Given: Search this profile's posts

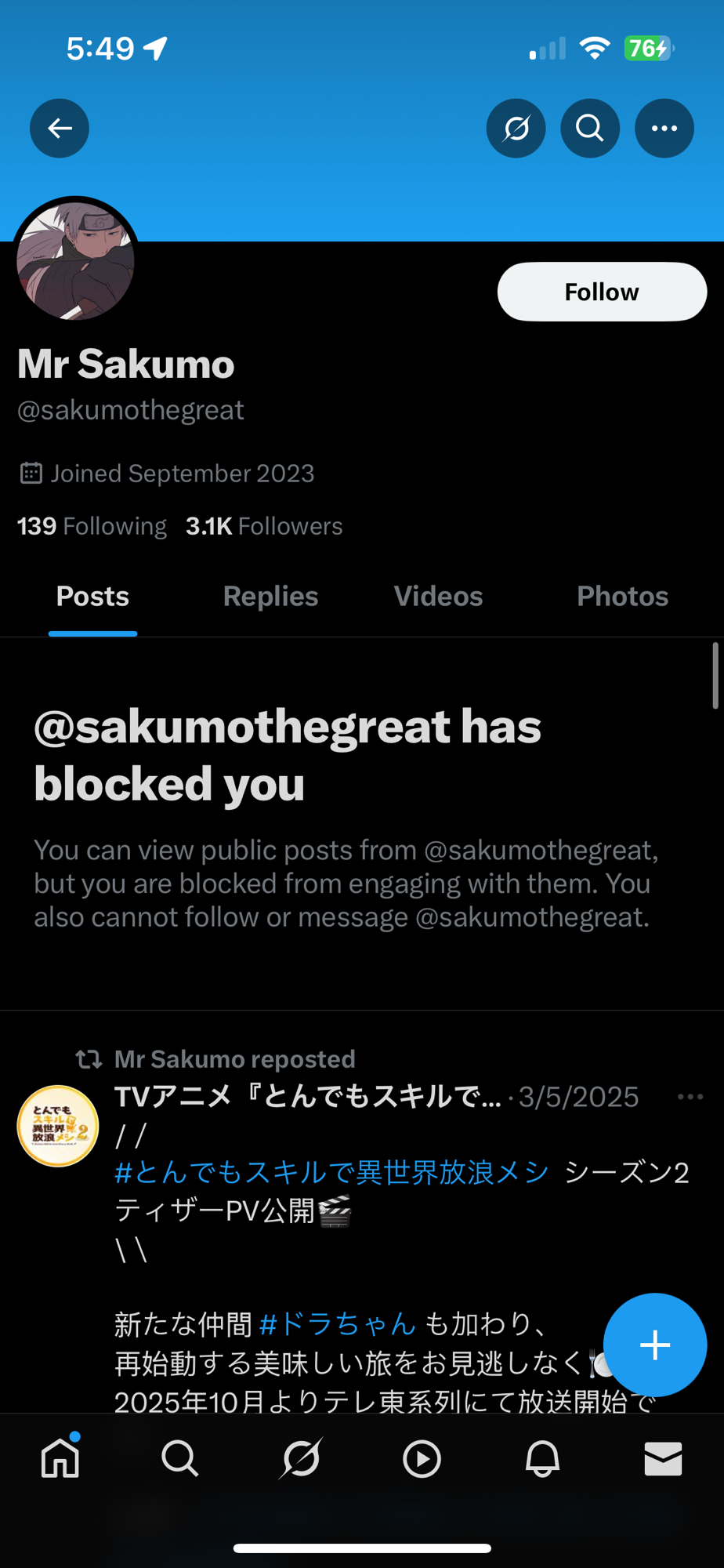Looking at the screenshot, I should 590,129.
